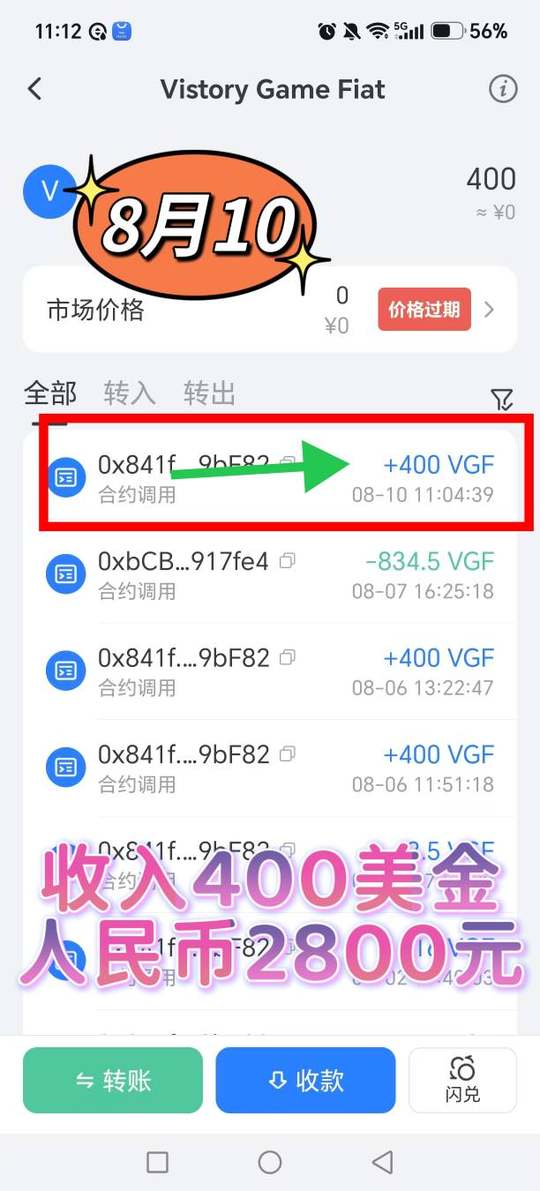Open the +400 VGF transaction from 08-06 13:22:47
The height and width of the screenshot is (1191, 540).
[x=270, y=671]
